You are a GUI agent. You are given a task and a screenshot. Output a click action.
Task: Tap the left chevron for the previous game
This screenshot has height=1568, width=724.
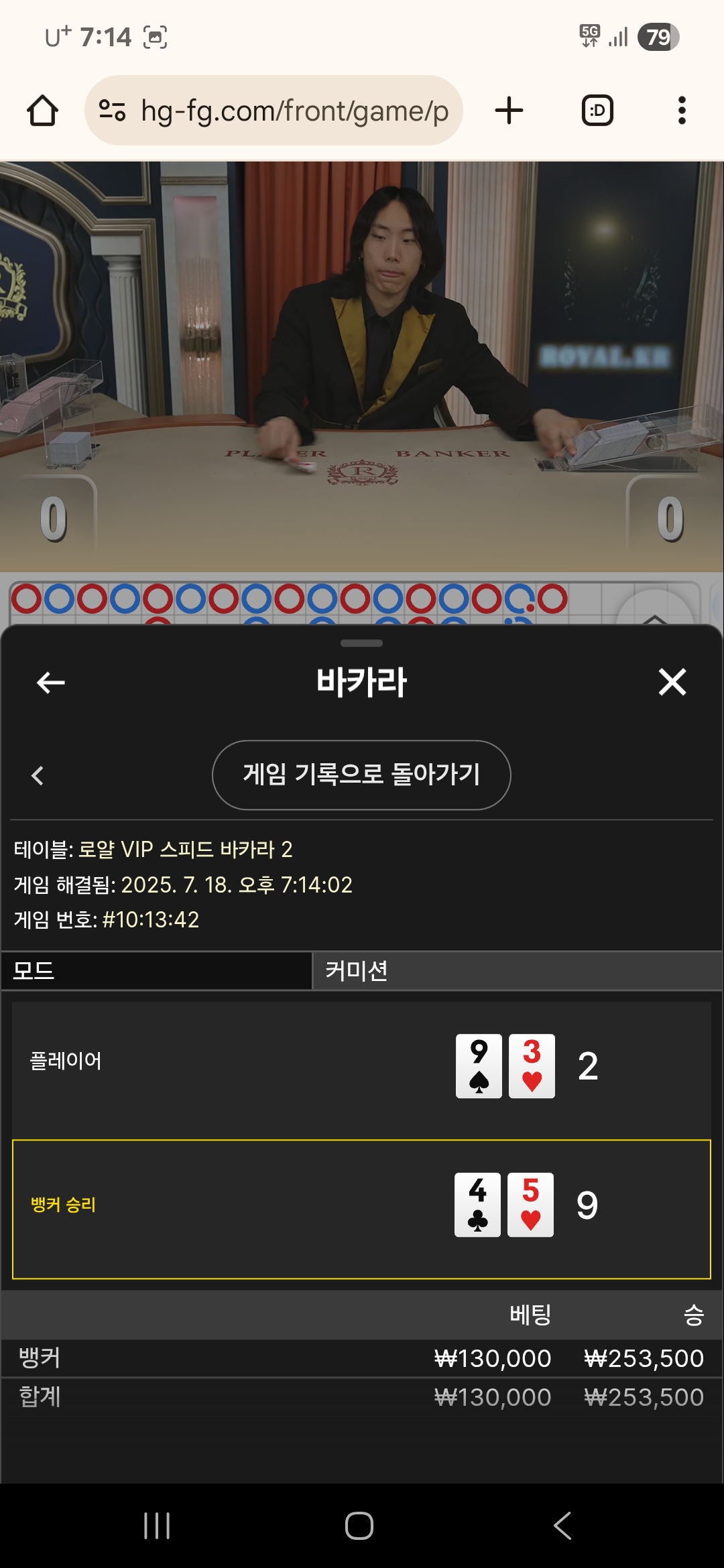[38, 776]
